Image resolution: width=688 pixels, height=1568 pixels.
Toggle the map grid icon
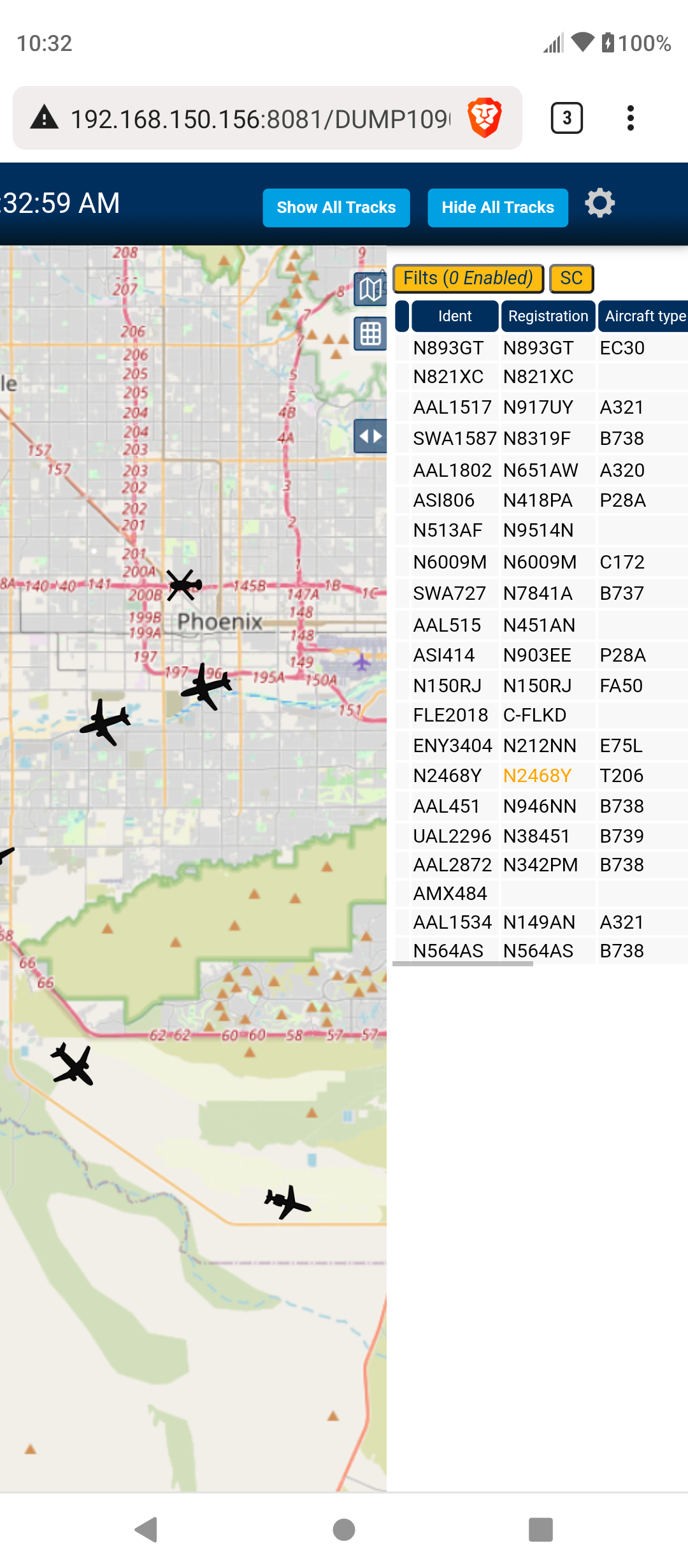[371, 334]
